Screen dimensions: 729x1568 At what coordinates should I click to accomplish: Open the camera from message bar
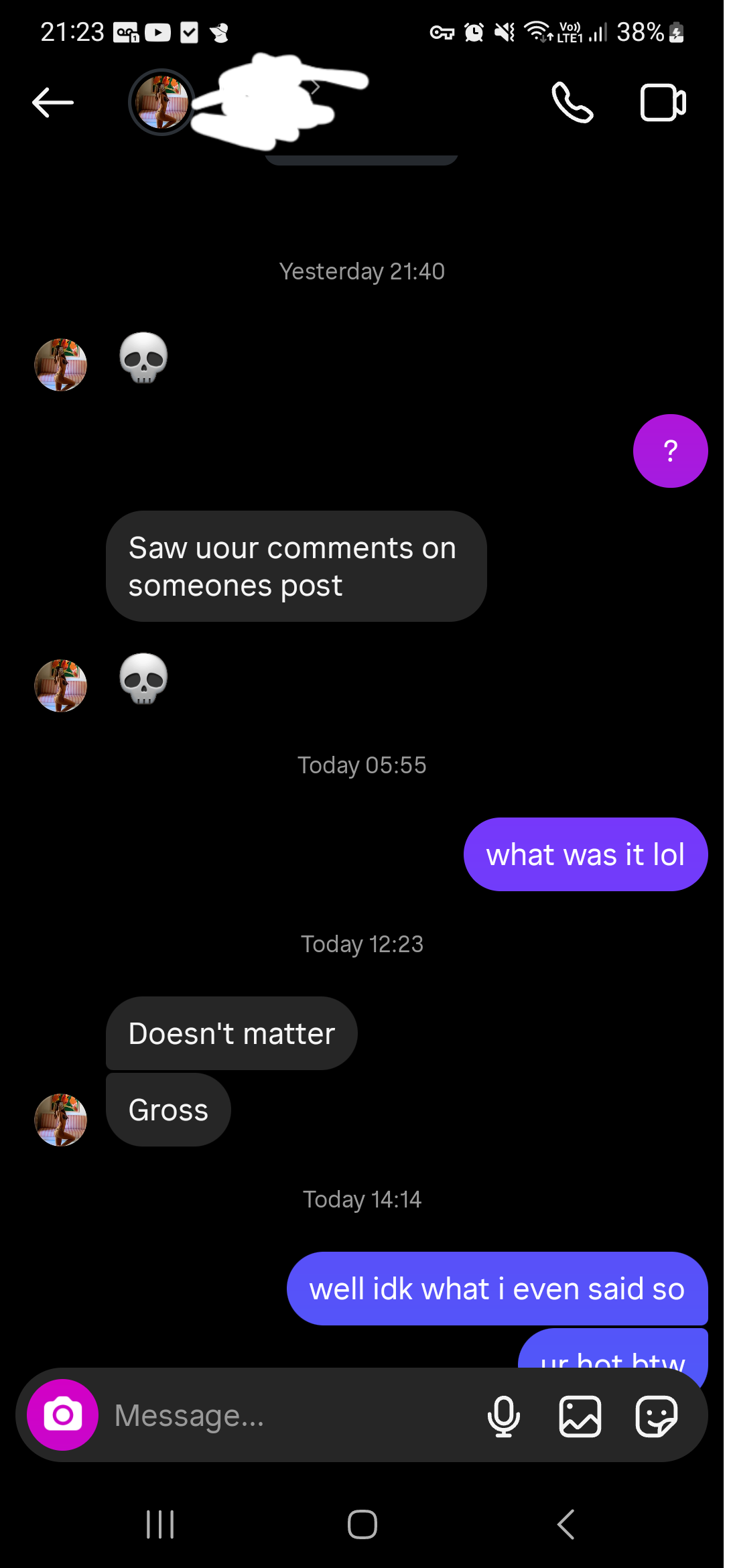[x=63, y=1415]
